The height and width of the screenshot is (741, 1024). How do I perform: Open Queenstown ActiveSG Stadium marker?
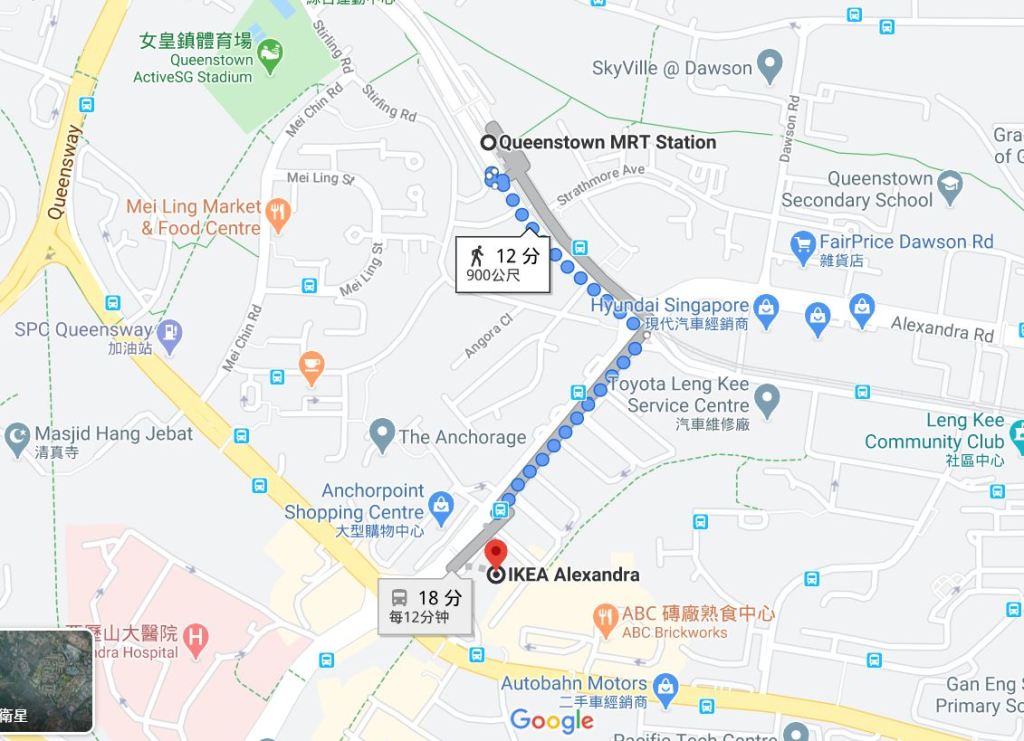pos(270,55)
